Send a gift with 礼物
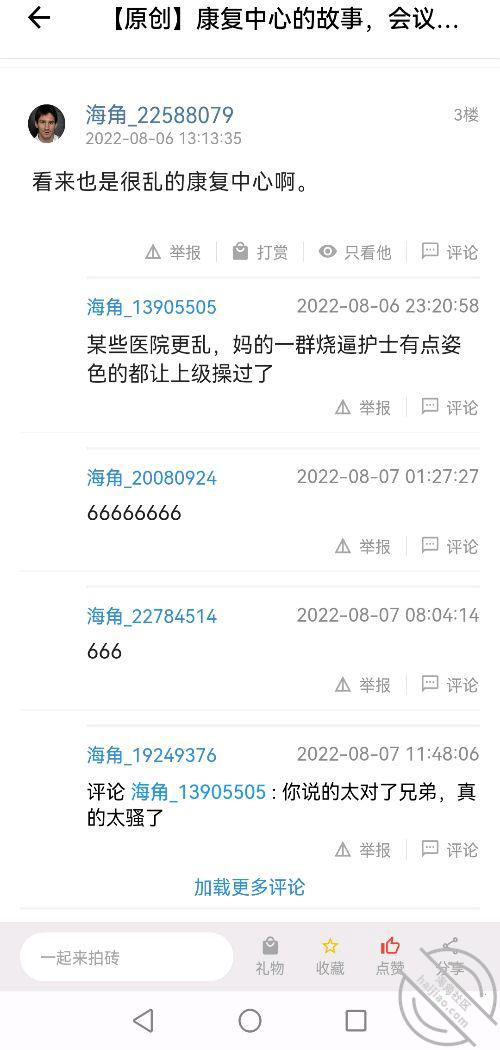 pos(270,956)
